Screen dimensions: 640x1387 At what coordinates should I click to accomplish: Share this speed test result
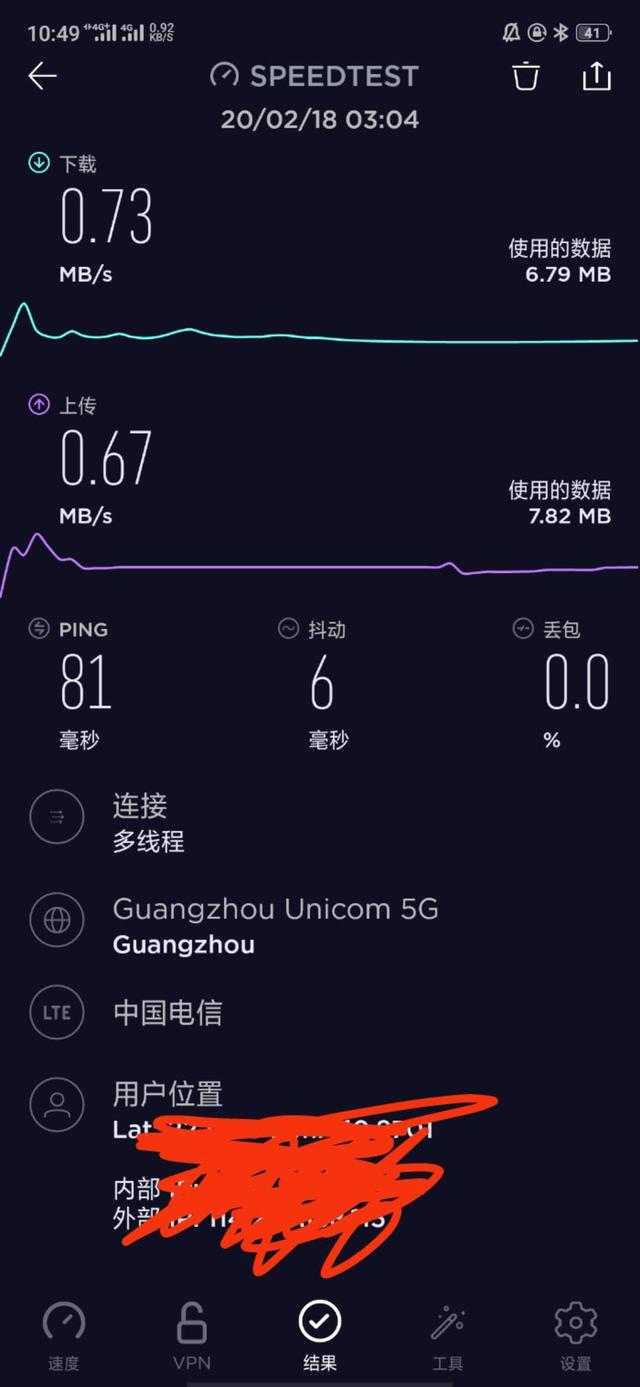click(x=596, y=76)
